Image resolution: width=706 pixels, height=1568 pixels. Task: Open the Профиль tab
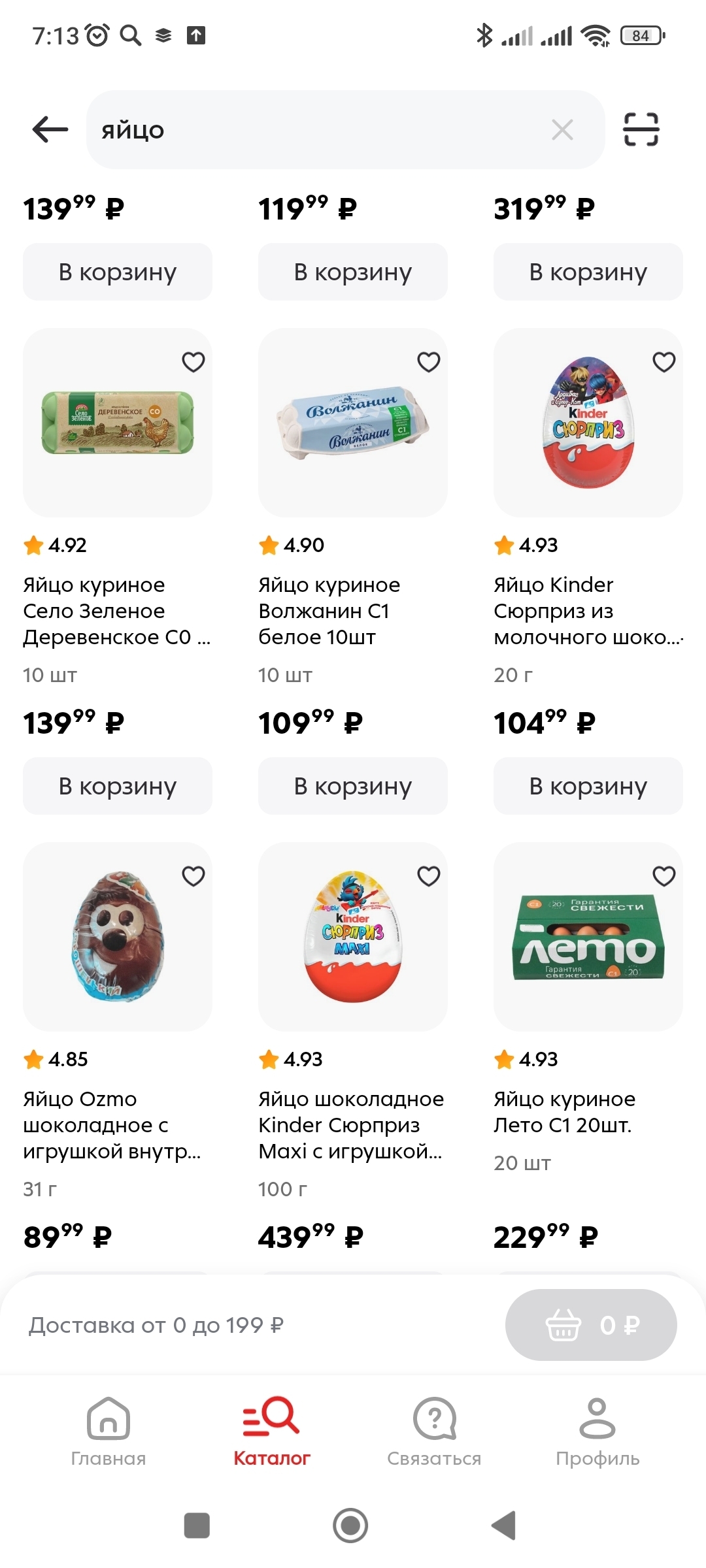point(597,1432)
